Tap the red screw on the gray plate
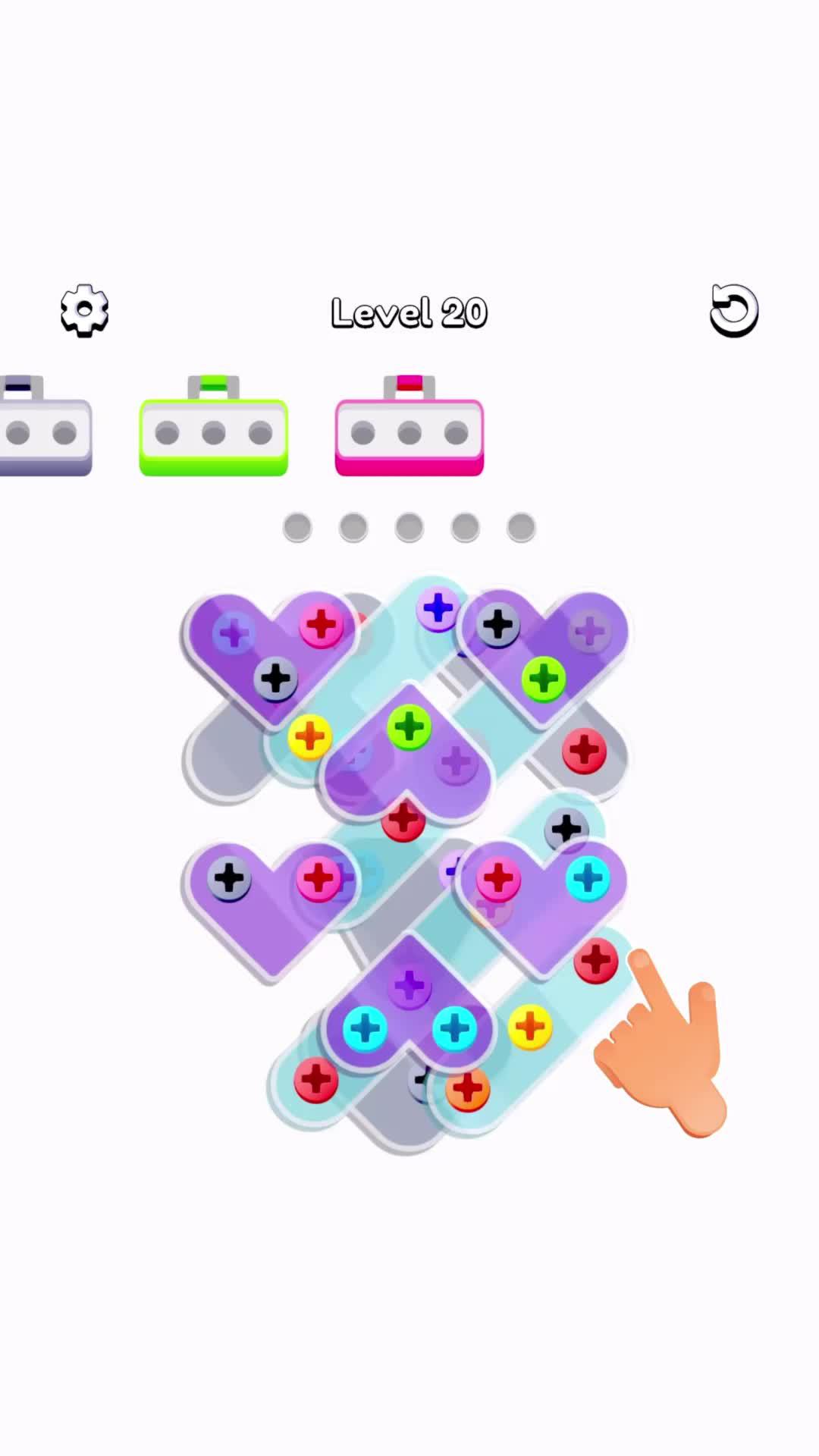The width and height of the screenshot is (819, 1456). point(584,751)
